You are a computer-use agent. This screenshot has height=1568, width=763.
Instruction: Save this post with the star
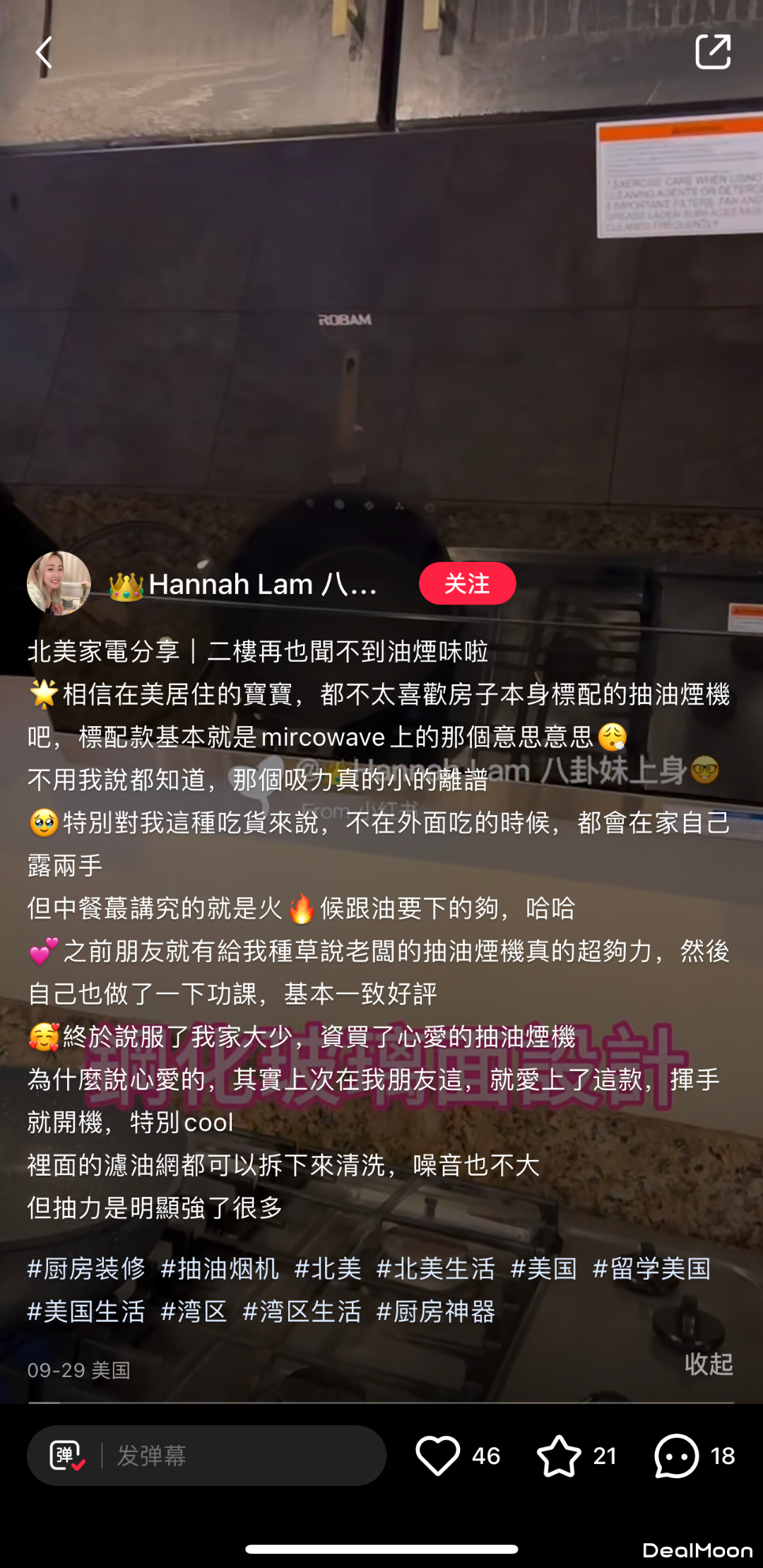click(559, 1456)
